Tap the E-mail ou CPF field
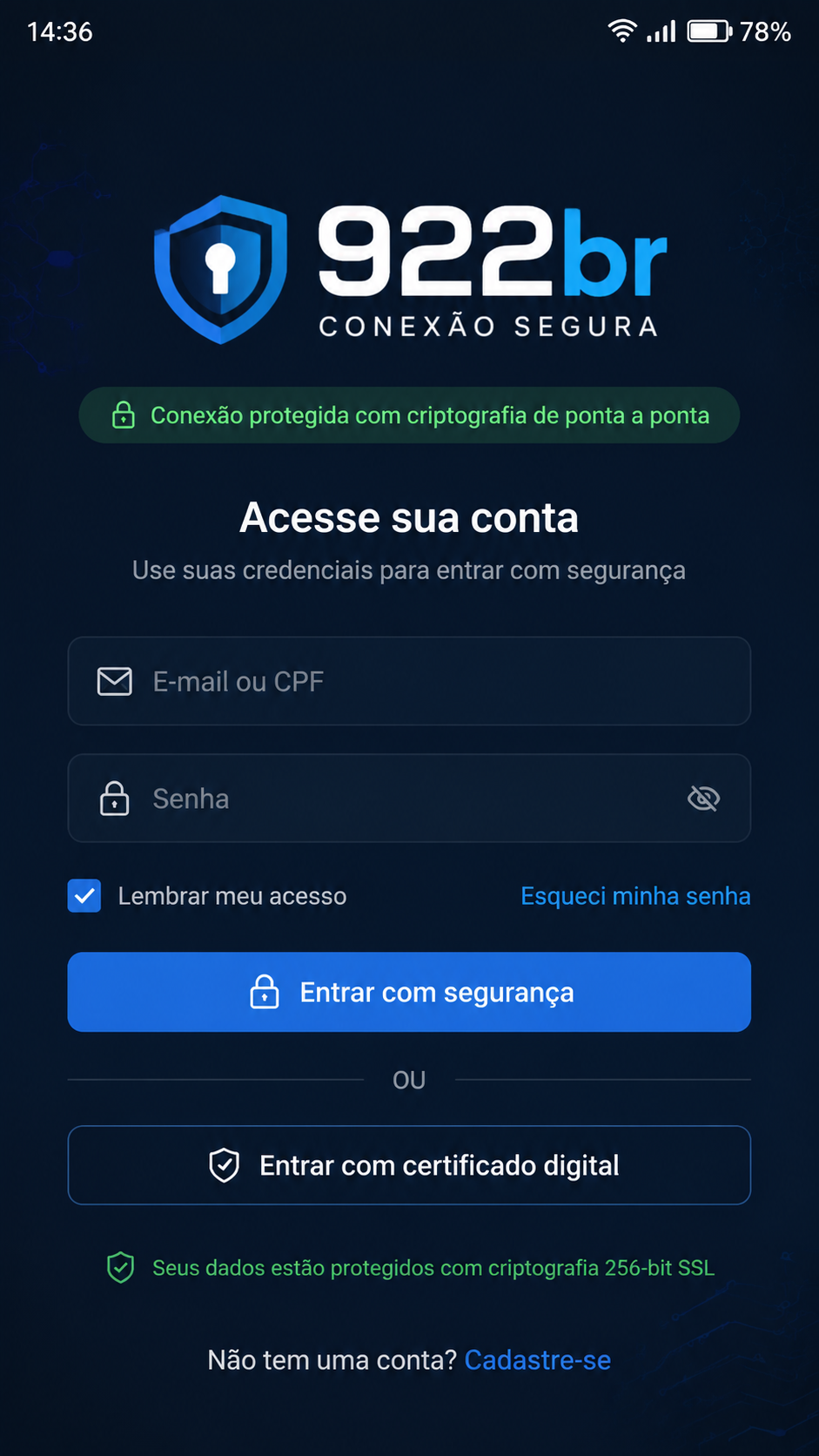Image resolution: width=819 pixels, height=1456 pixels. (409, 681)
